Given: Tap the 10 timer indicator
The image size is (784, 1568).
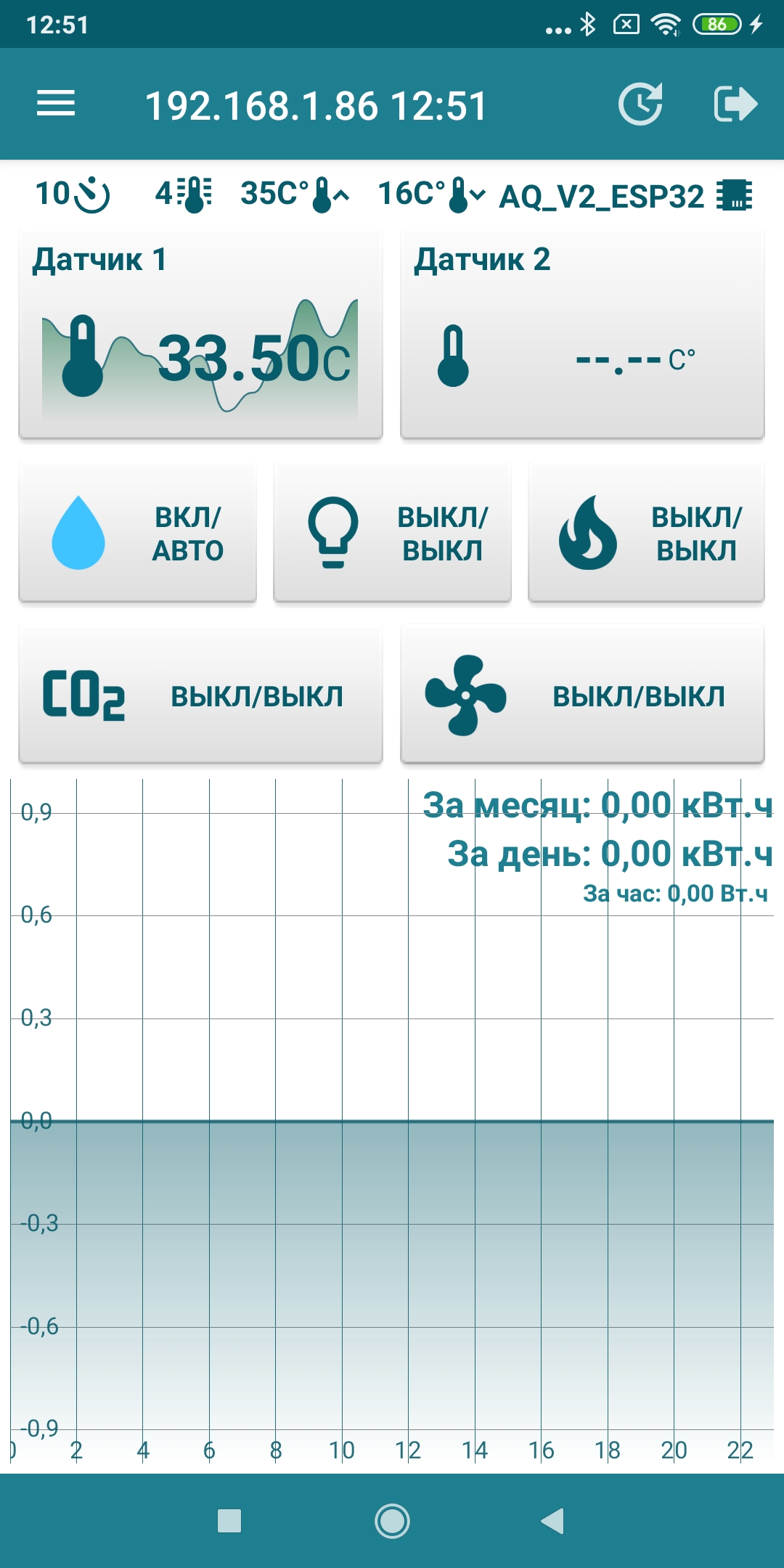Looking at the screenshot, I should click(x=73, y=195).
